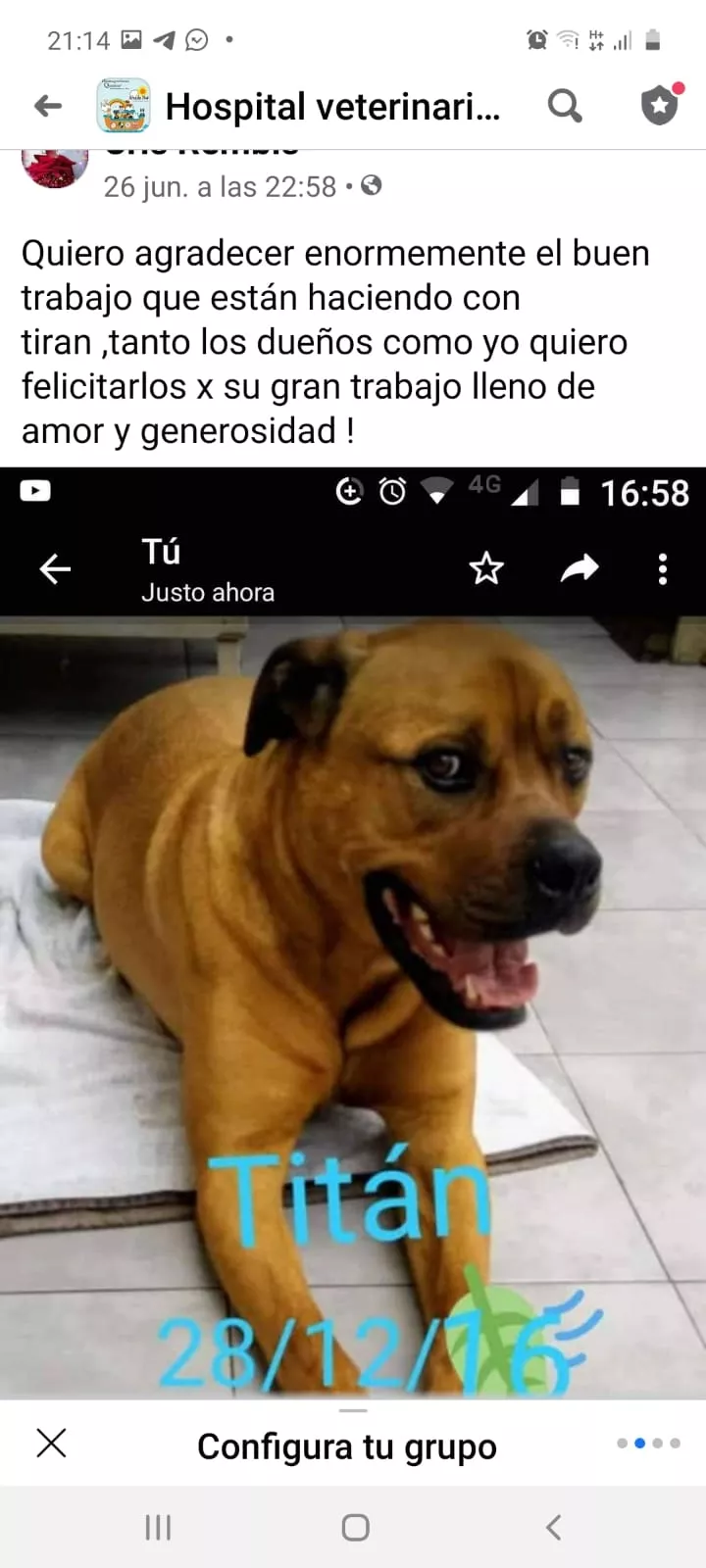Search within the group
This screenshot has height=1568, width=706.
point(564,105)
